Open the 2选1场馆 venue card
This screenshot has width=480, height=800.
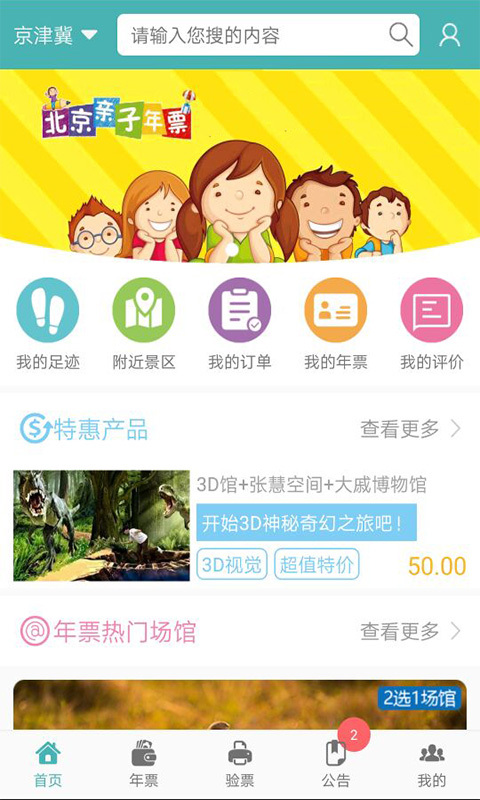pos(240,705)
